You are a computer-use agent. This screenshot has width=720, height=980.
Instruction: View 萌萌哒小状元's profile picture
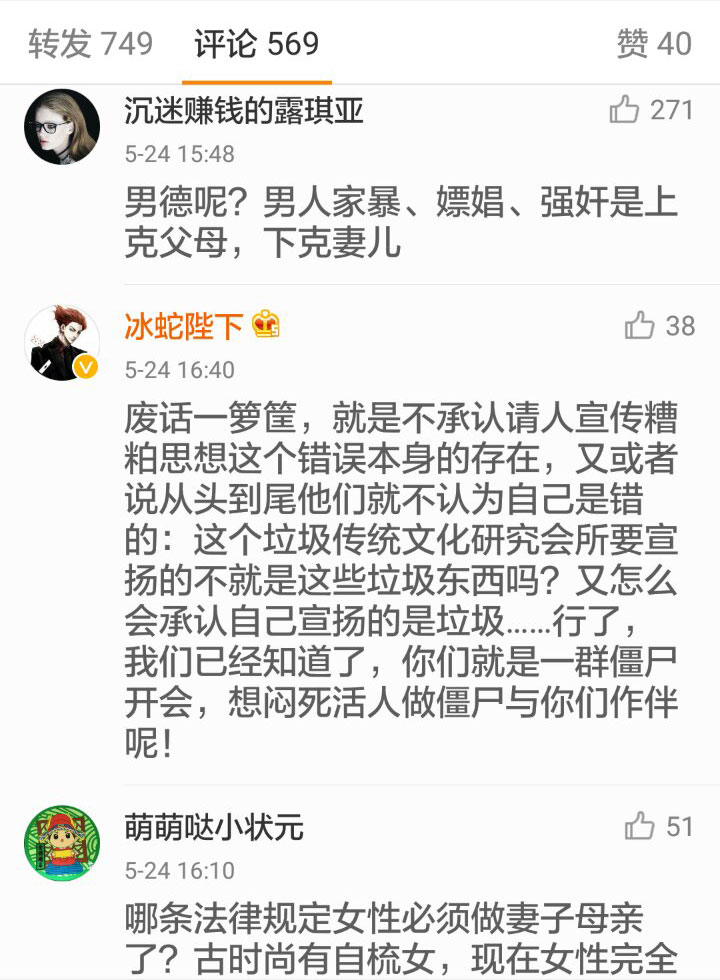(62, 843)
